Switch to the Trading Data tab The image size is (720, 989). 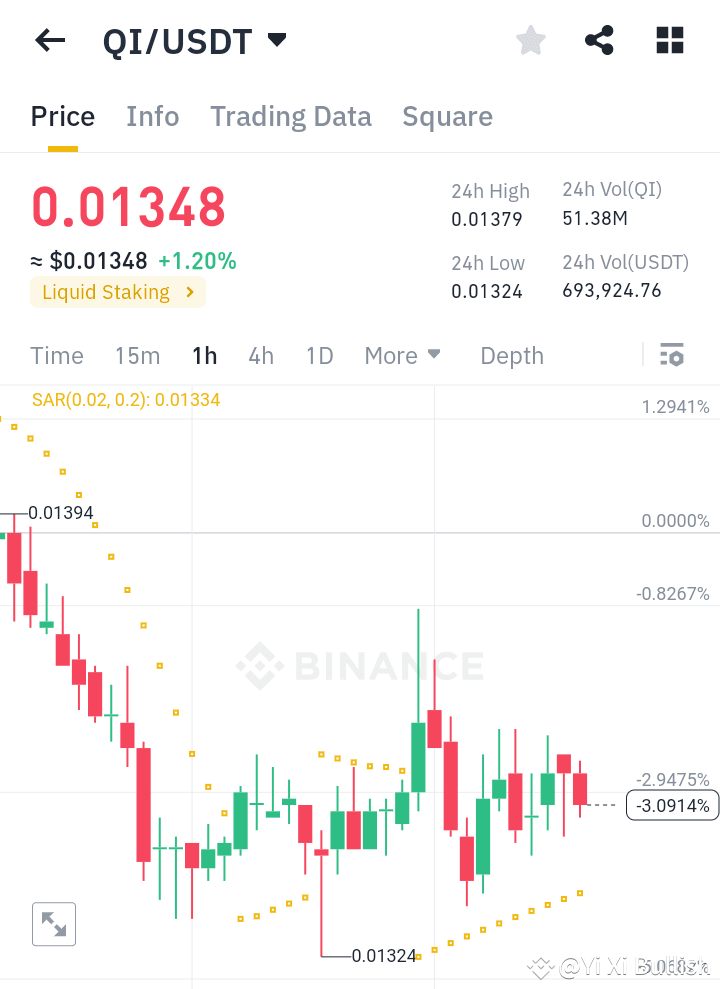pyautogui.click(x=290, y=116)
